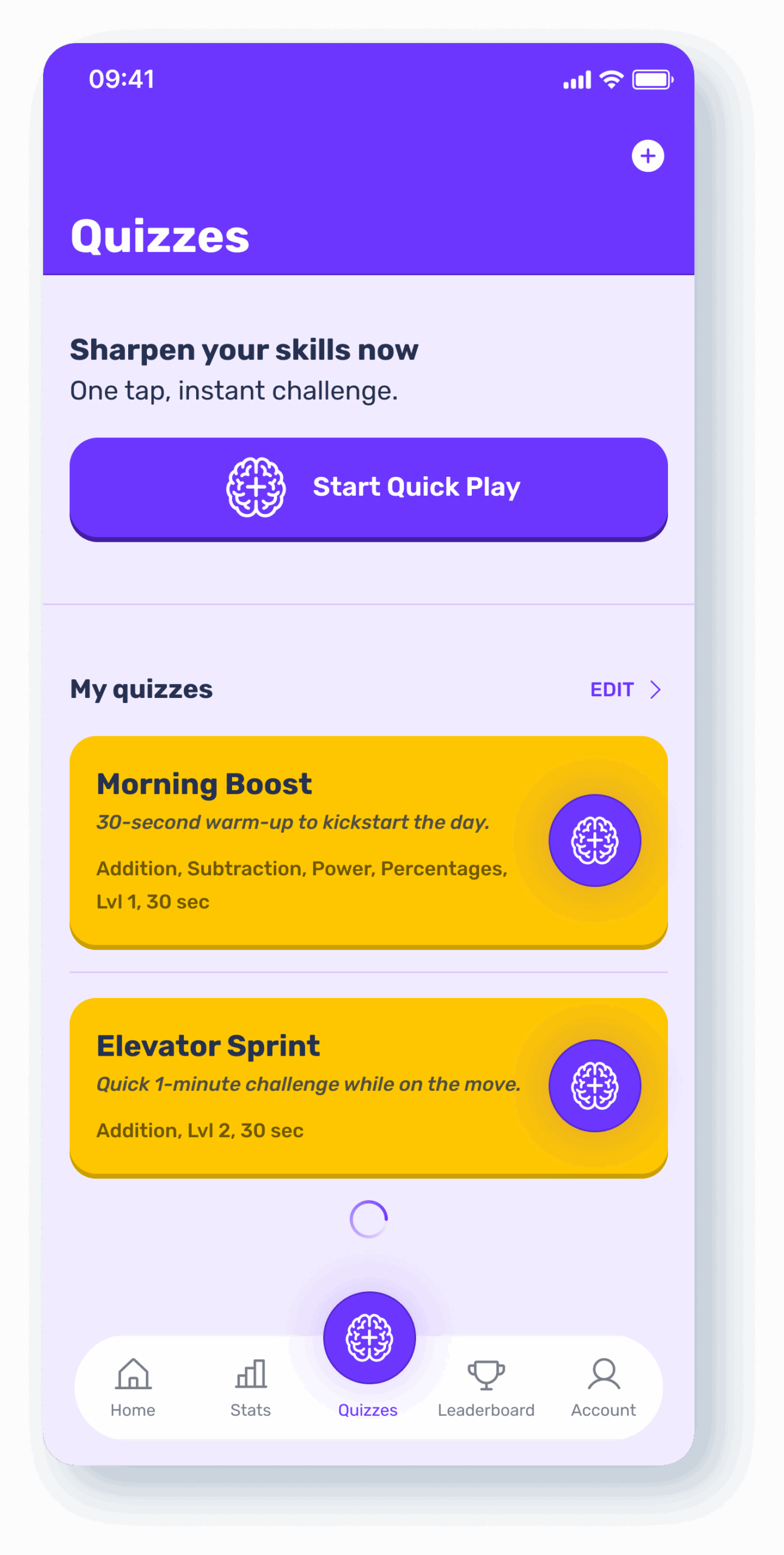Edit my quizzes
The width and height of the screenshot is (784, 1555).
coord(625,689)
